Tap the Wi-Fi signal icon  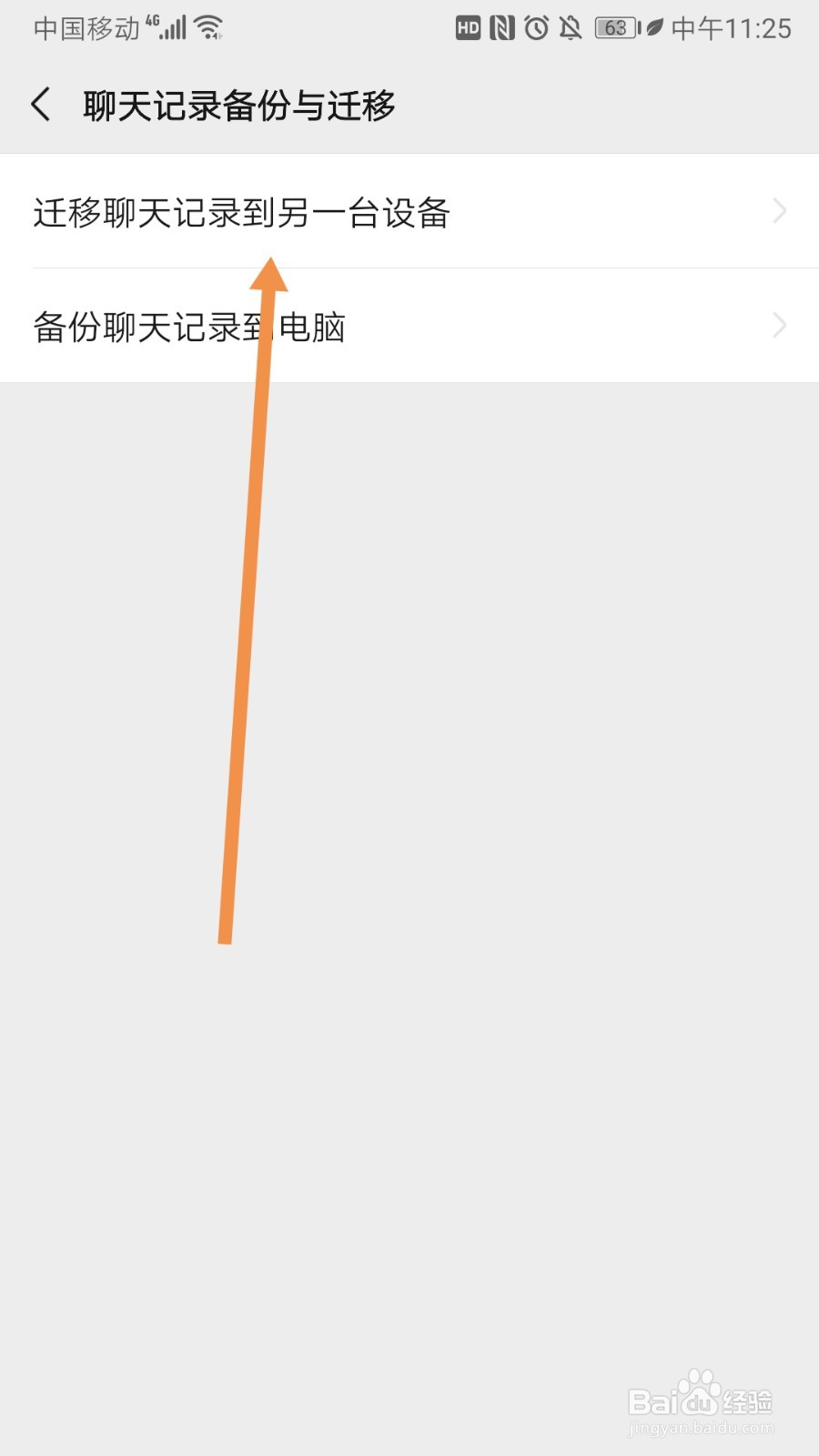[211, 26]
